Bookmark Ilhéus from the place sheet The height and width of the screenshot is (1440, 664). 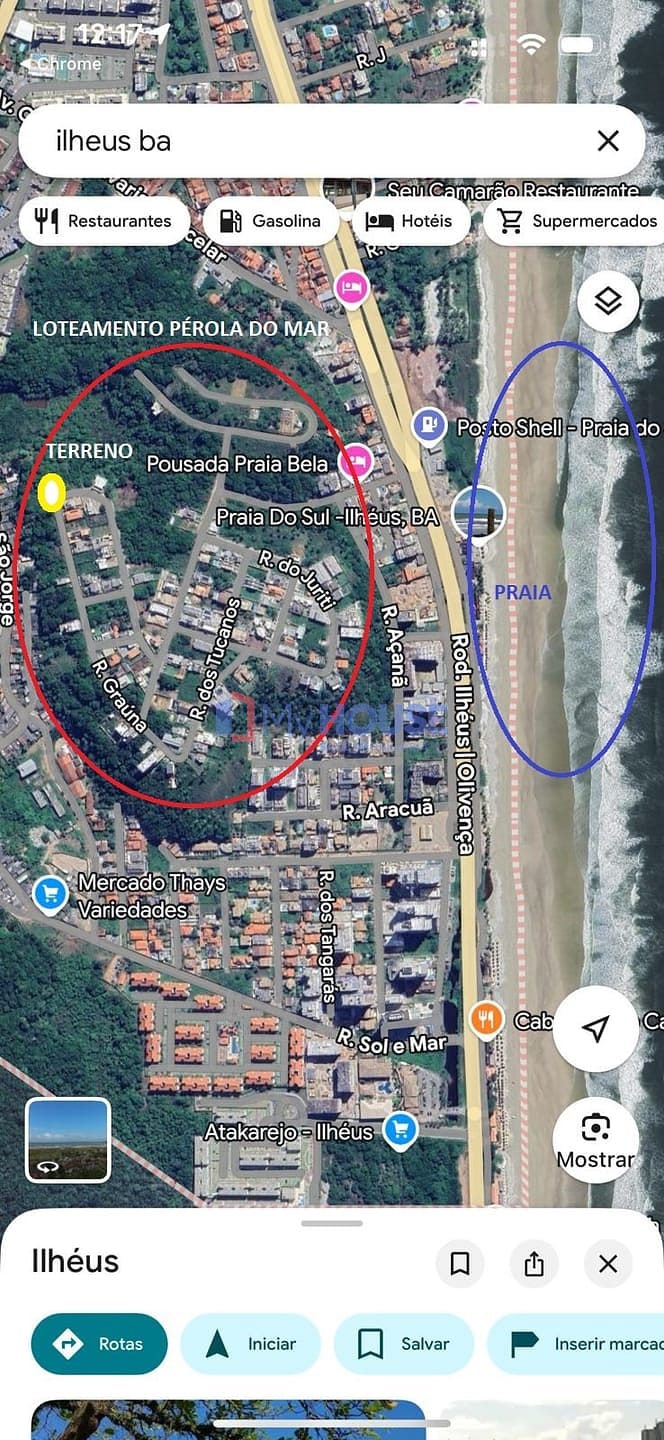coord(460,1264)
